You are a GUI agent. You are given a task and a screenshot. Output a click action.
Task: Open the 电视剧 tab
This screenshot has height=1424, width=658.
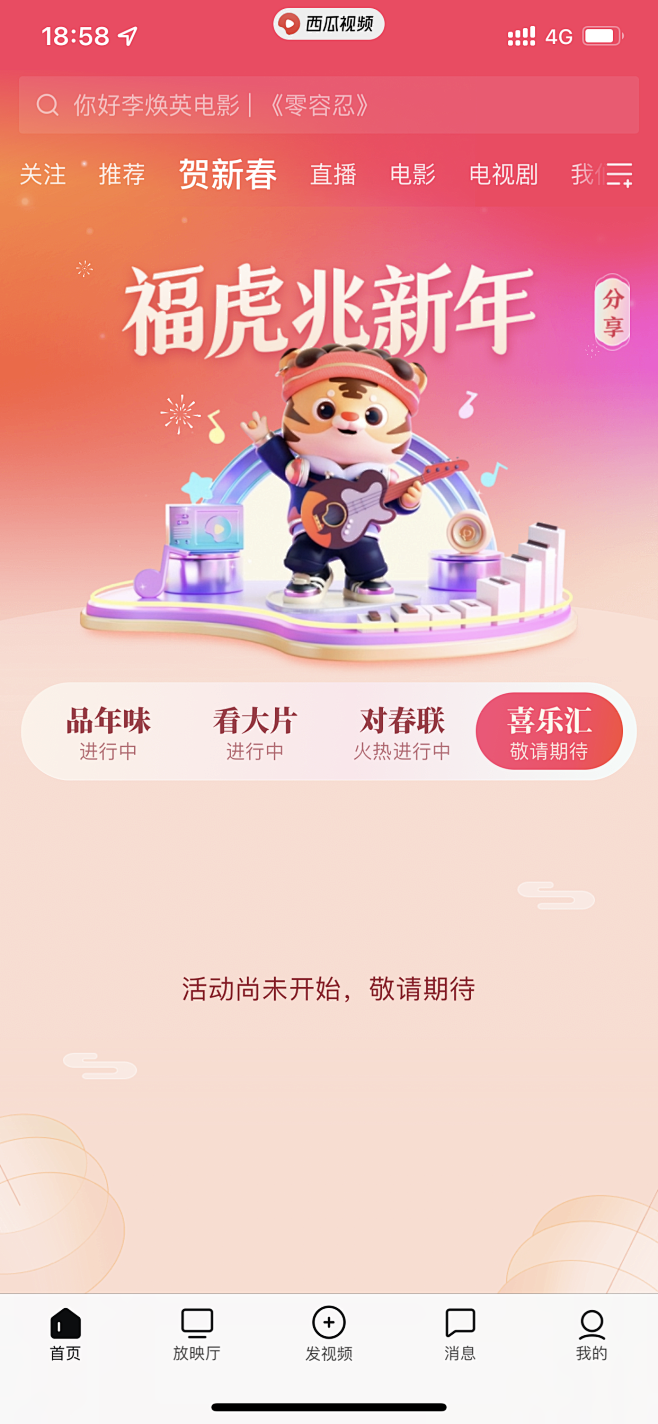(504, 175)
